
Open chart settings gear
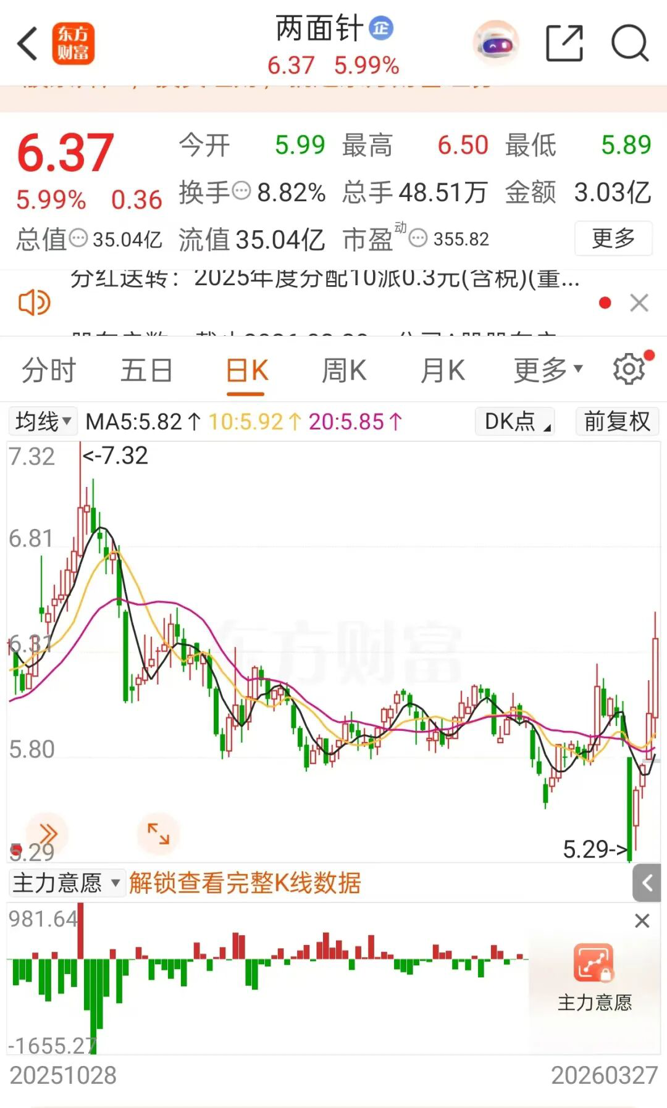point(629,369)
